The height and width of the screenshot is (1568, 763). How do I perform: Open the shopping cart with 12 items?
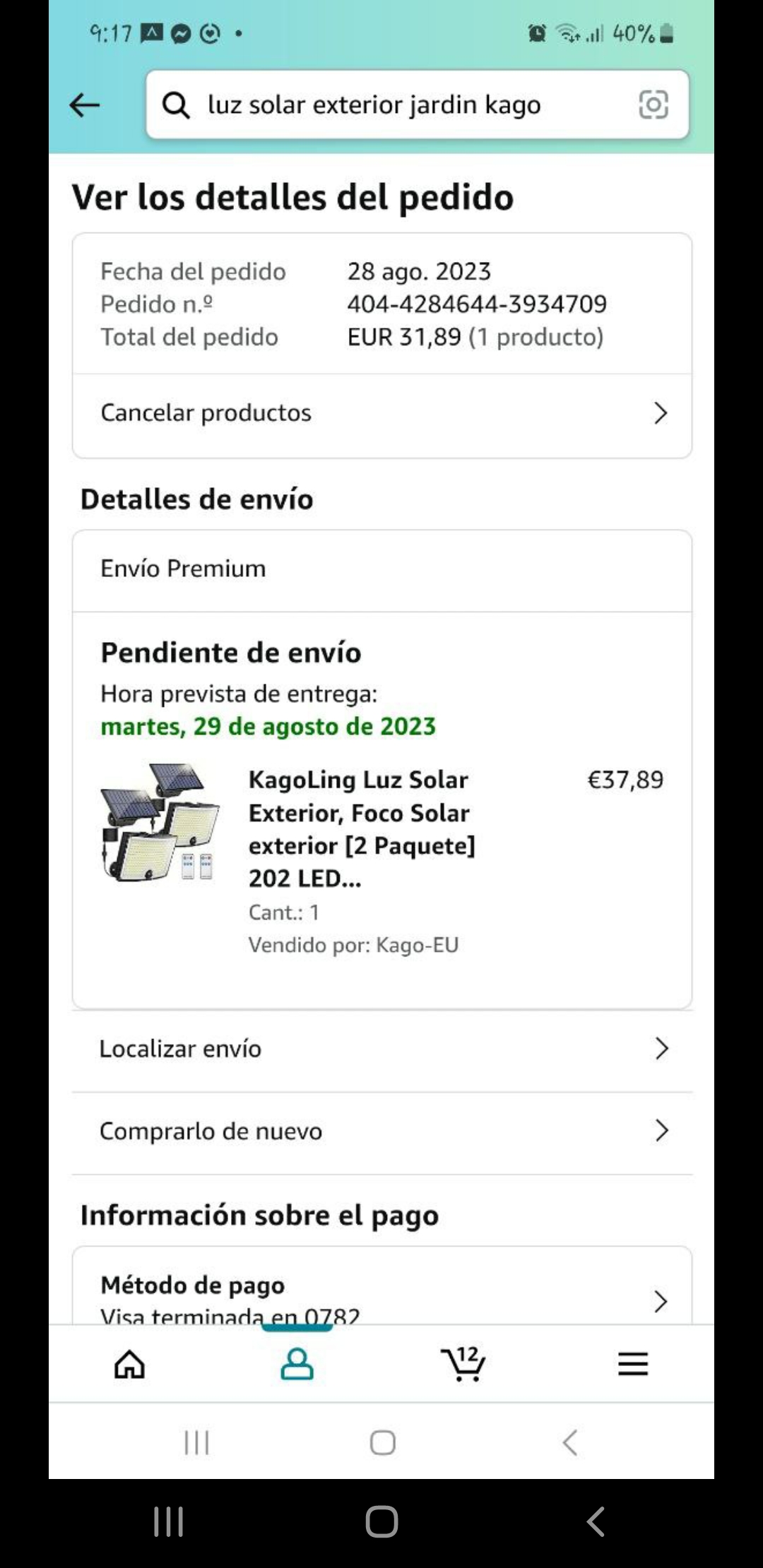[x=463, y=1364]
